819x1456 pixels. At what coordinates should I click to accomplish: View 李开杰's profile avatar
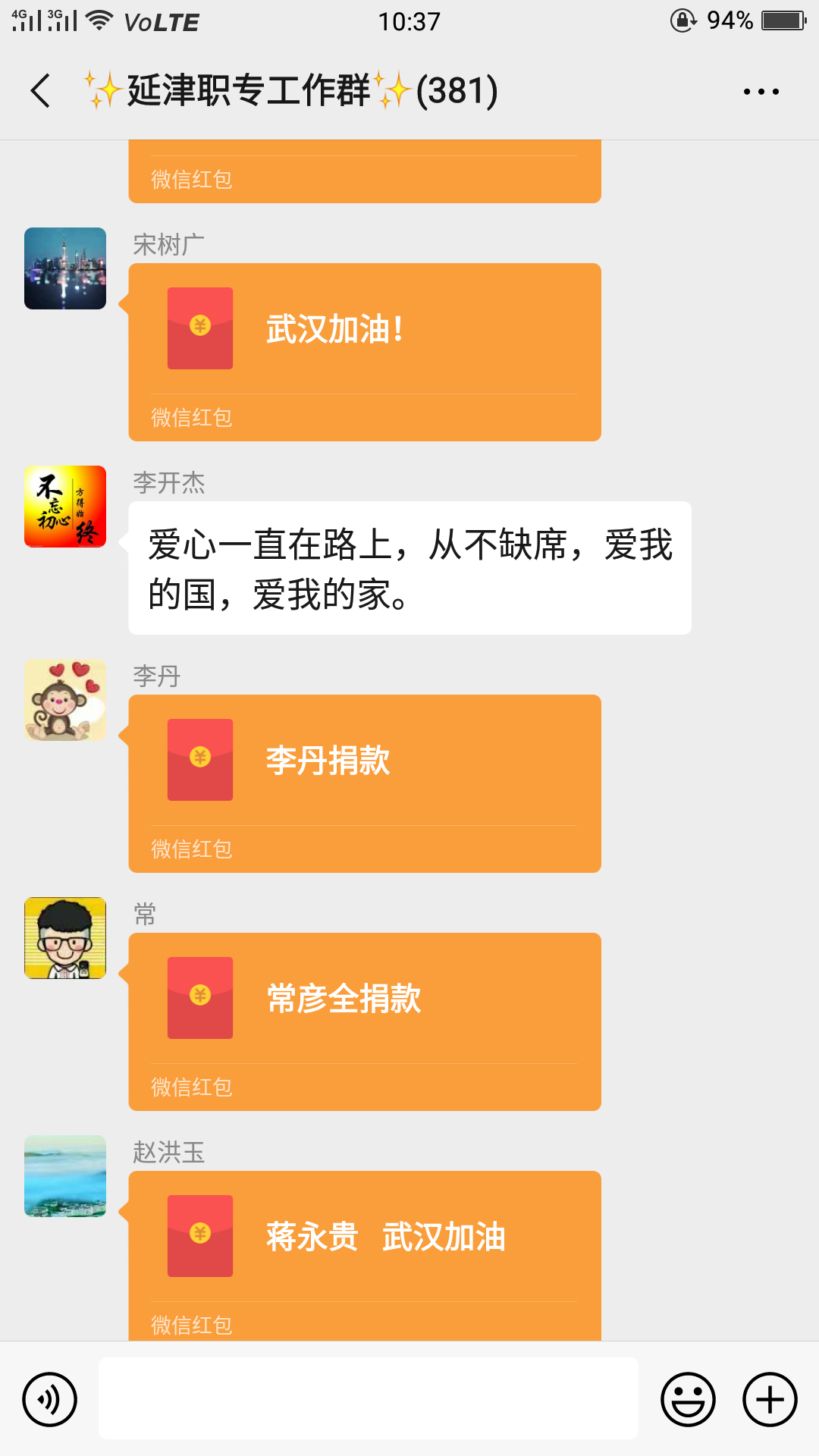click(x=65, y=507)
